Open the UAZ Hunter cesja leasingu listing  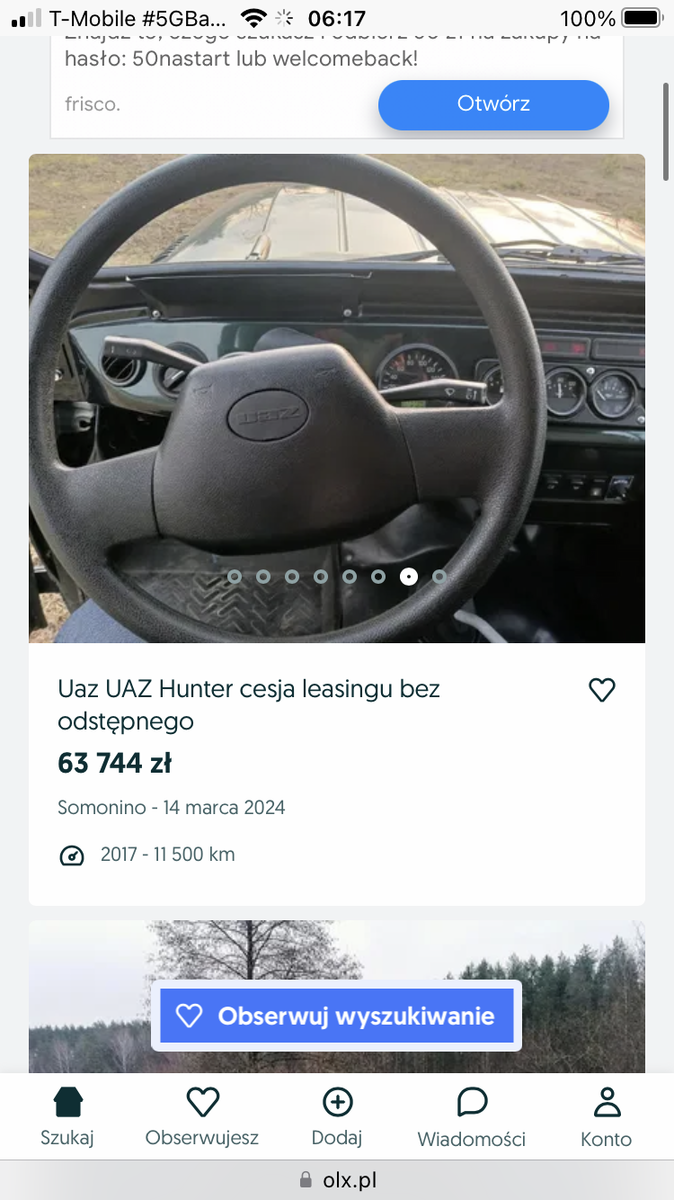(249, 704)
